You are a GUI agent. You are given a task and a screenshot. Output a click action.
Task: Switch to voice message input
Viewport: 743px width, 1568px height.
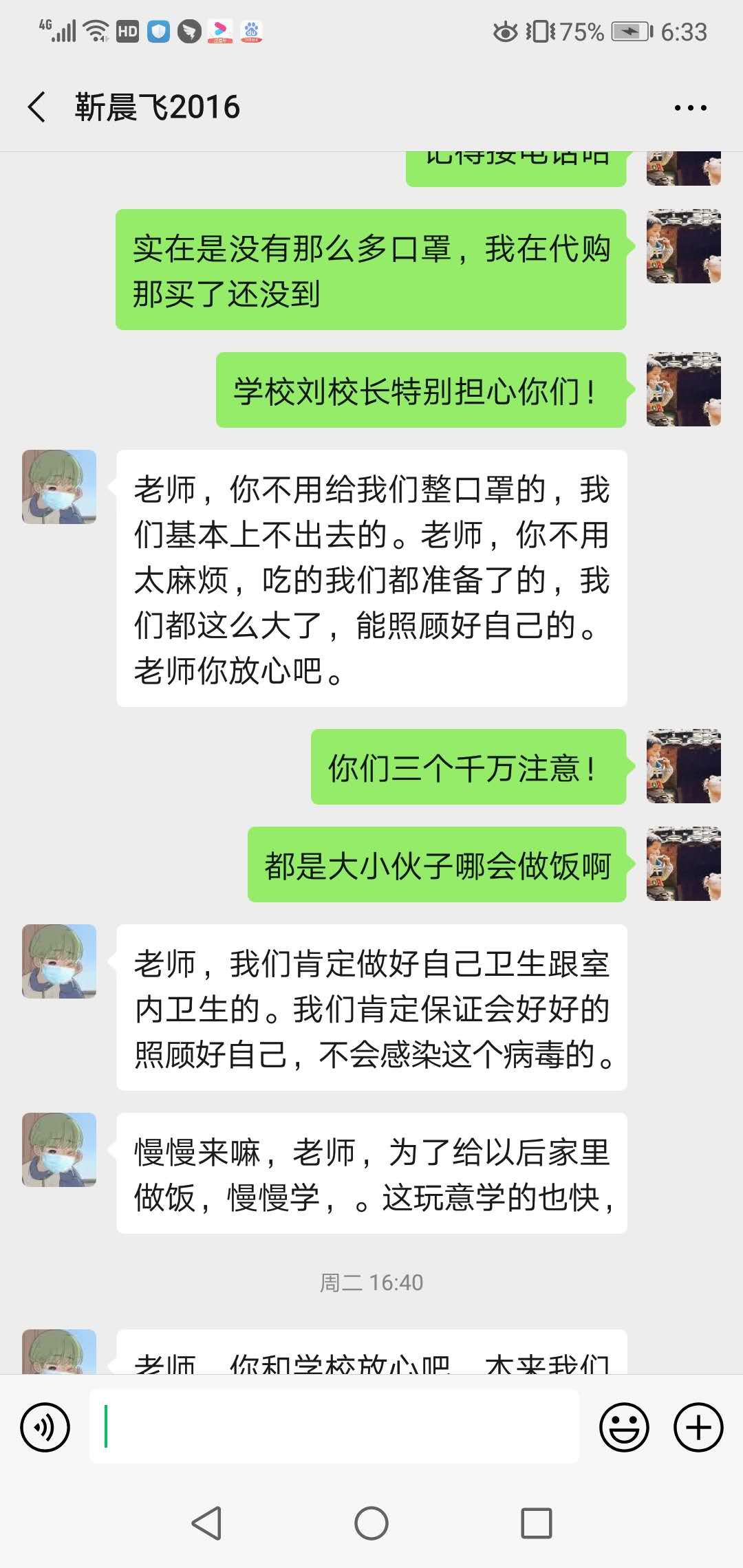[45, 1428]
